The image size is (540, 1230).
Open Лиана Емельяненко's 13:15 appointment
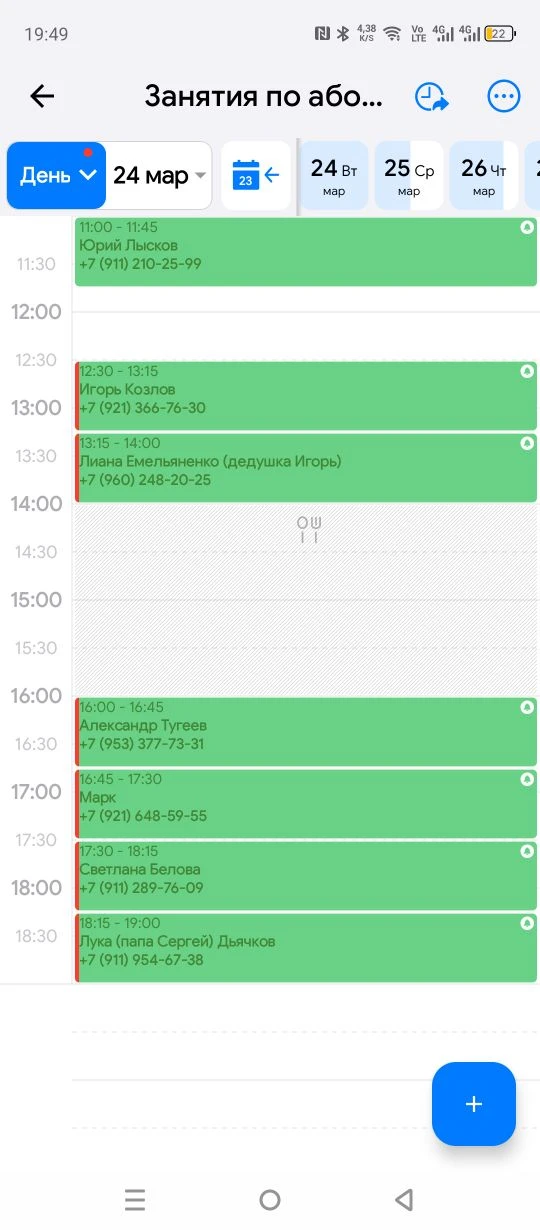point(306,468)
